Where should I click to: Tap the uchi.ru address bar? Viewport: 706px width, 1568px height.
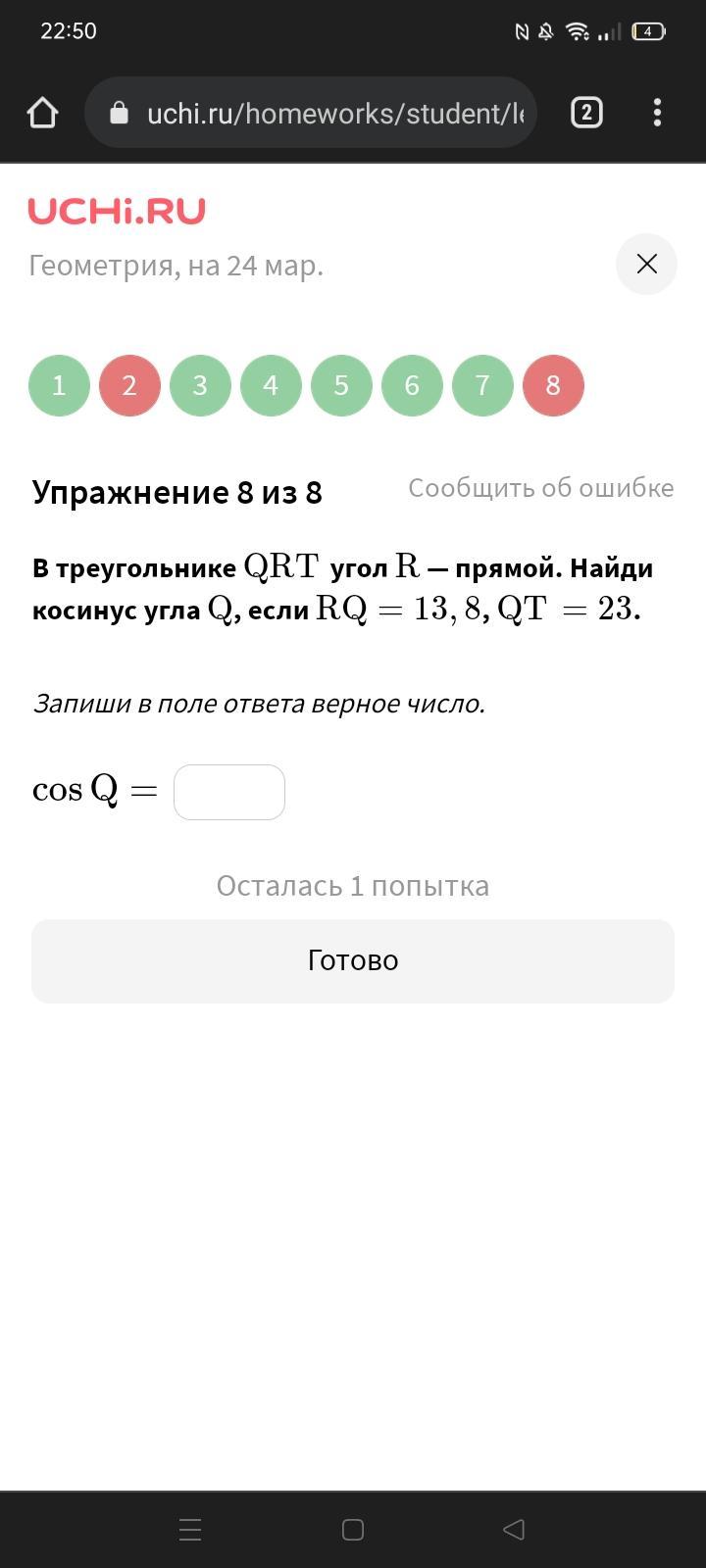click(x=311, y=113)
